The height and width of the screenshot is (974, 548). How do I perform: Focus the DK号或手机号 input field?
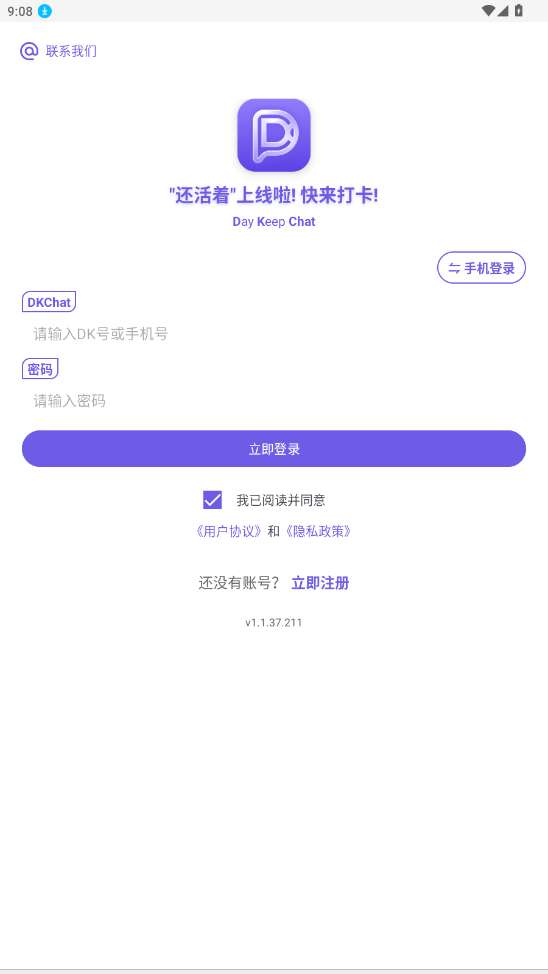(x=274, y=334)
